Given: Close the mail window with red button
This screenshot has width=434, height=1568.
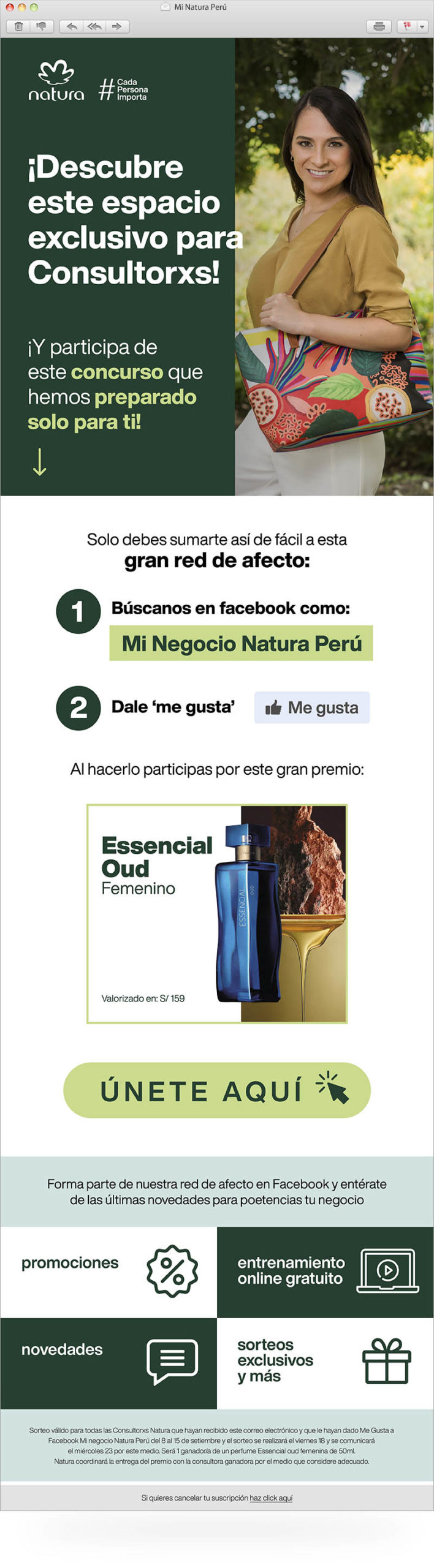Looking at the screenshot, I should (x=9, y=7).
